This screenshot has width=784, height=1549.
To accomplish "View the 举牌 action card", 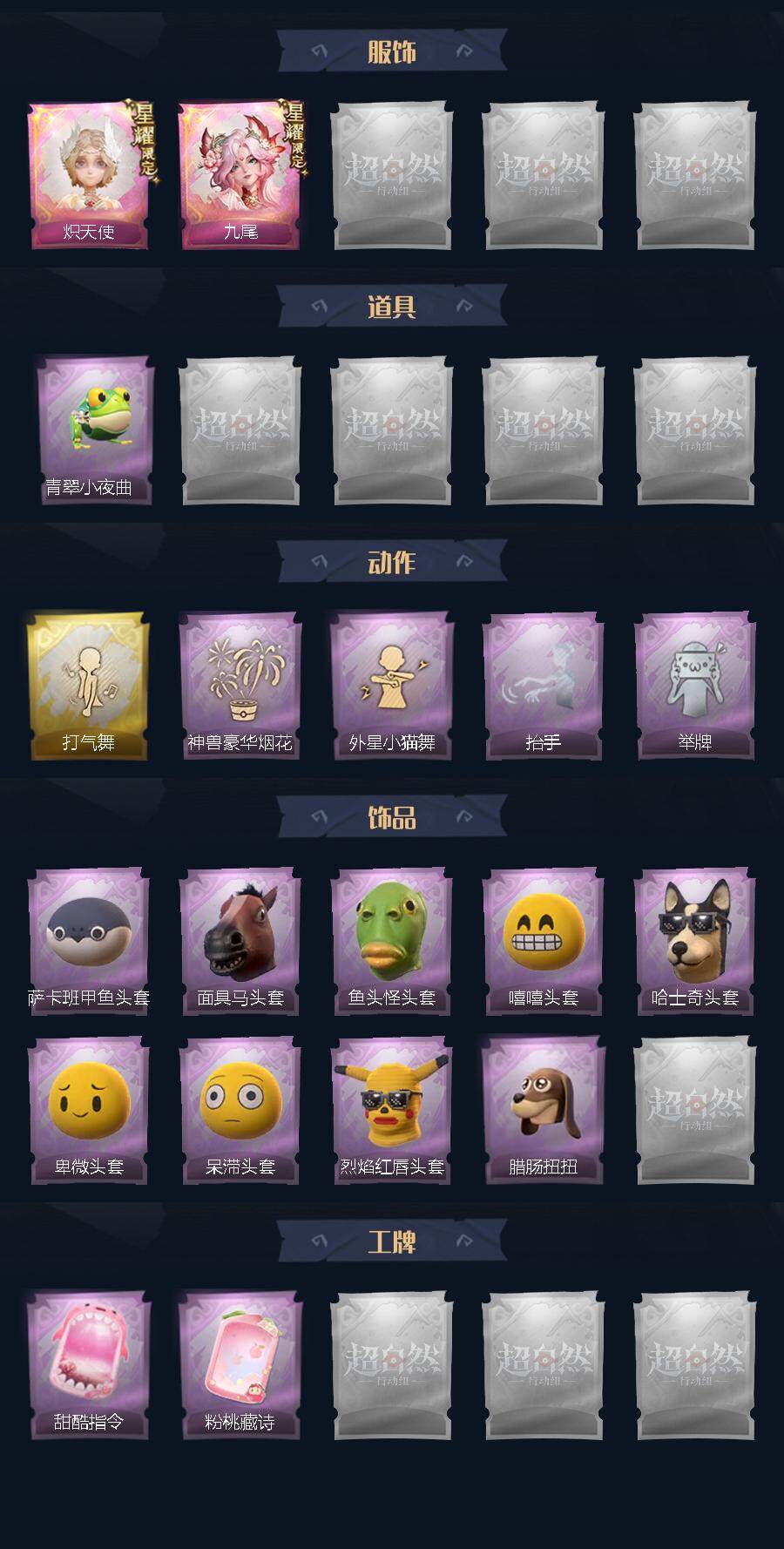I will (x=695, y=687).
